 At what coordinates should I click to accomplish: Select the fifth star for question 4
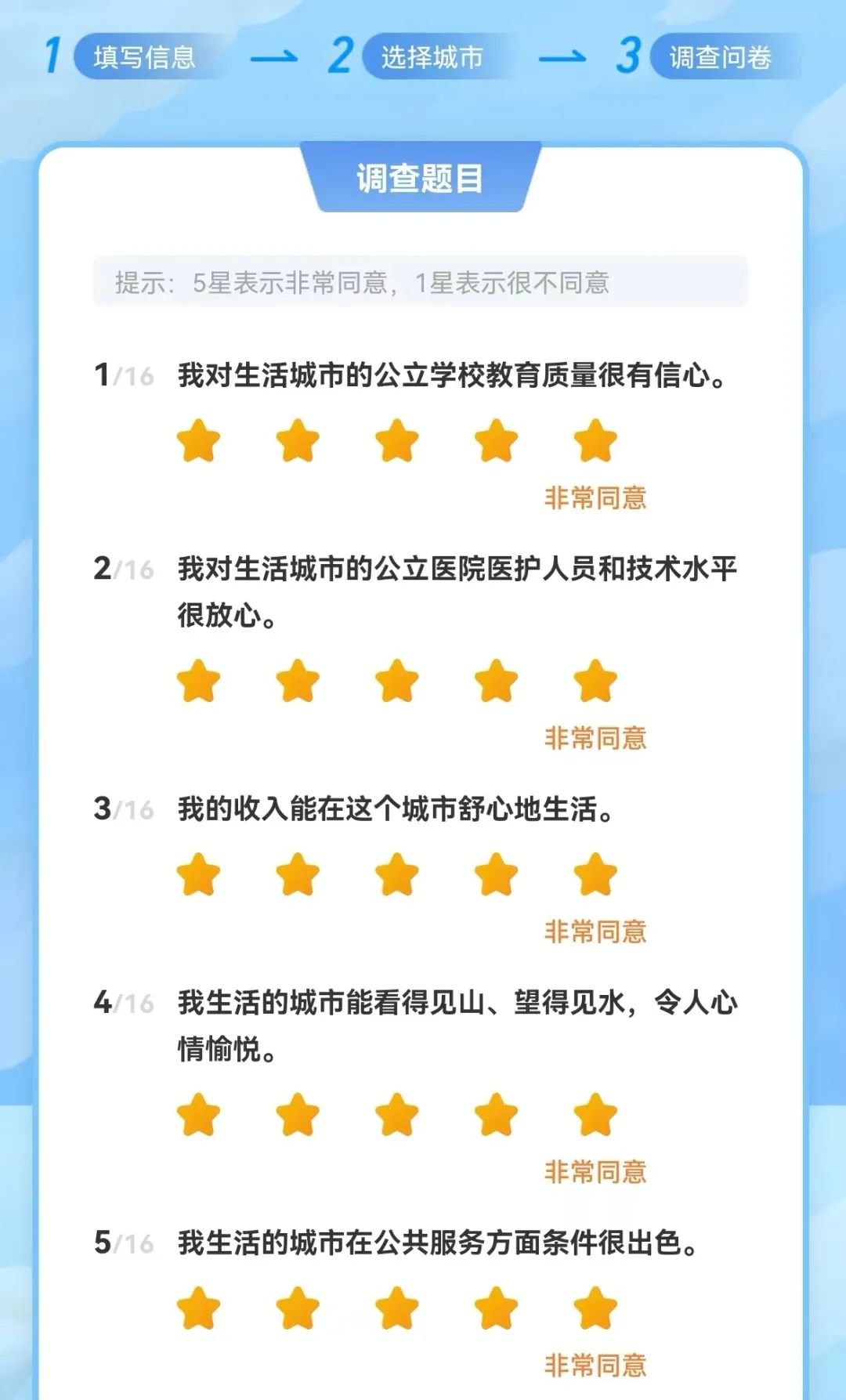595,1115
